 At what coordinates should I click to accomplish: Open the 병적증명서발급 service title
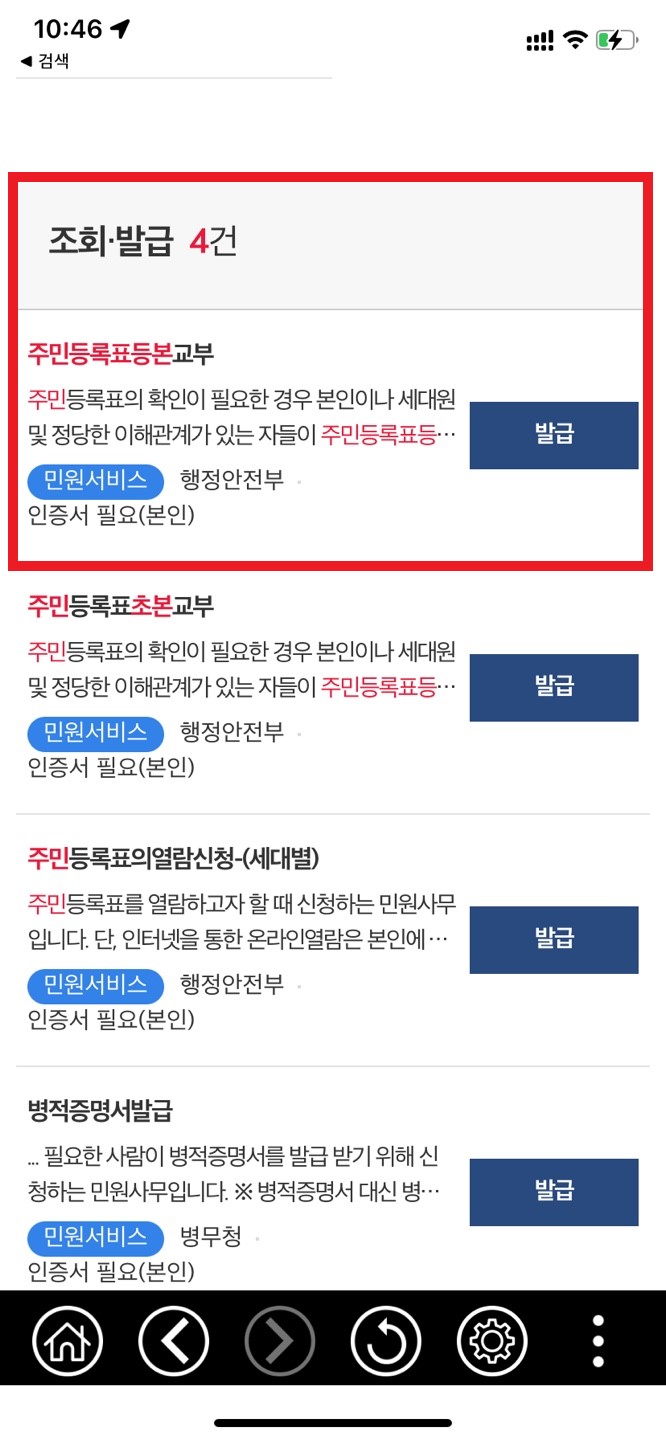100,1110
